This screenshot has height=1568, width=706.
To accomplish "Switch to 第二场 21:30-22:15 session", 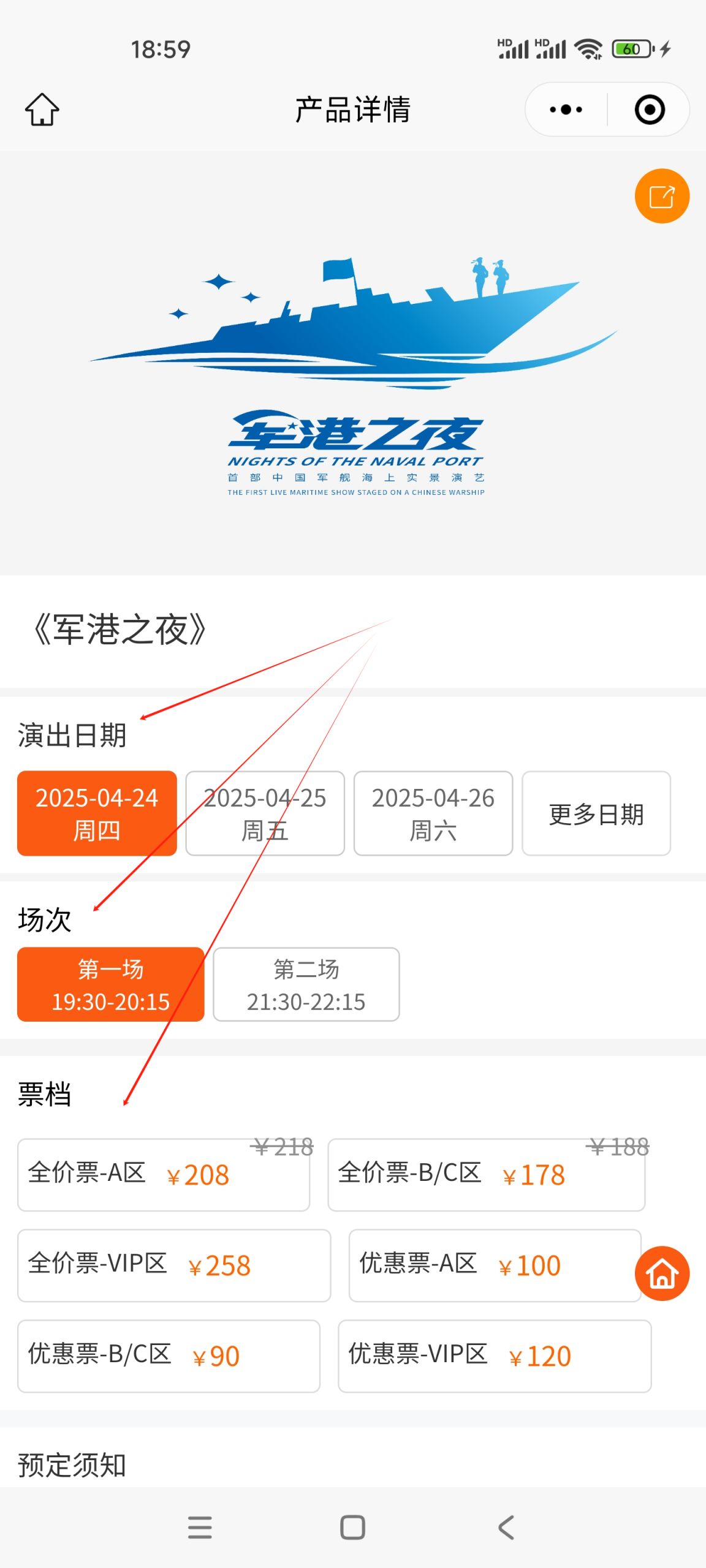I will click(x=306, y=984).
